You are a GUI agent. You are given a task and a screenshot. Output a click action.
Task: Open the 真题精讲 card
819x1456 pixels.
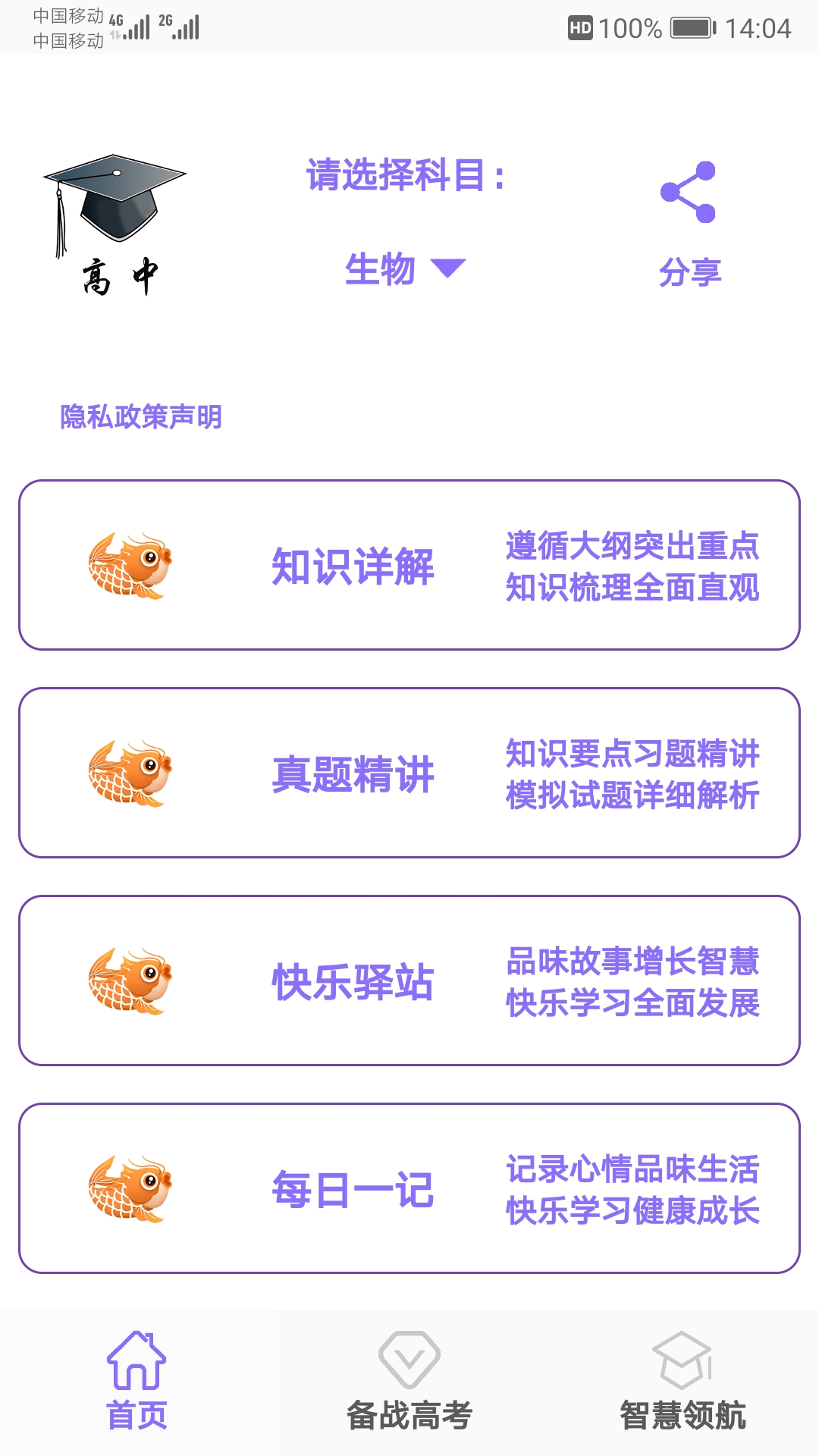click(409, 773)
